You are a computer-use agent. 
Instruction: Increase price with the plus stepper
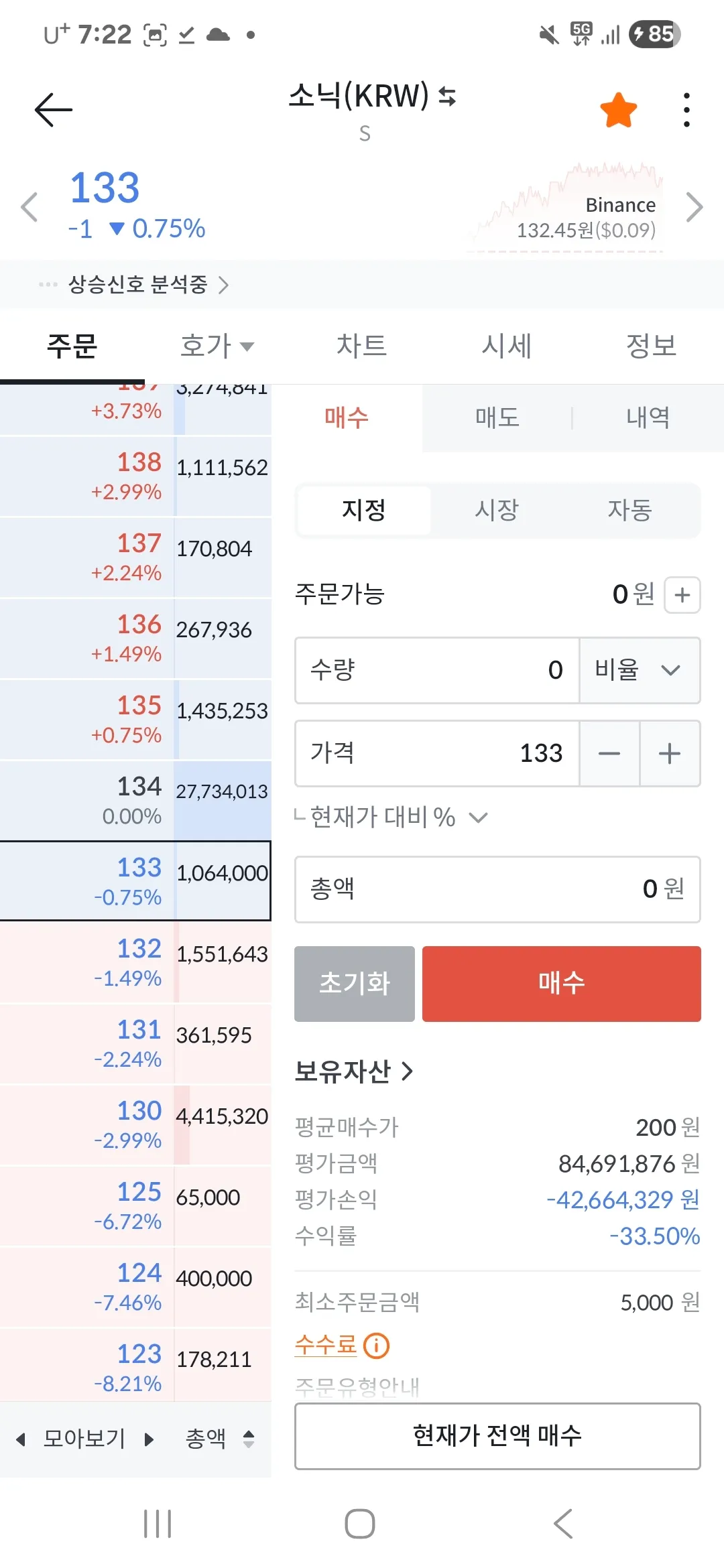pyautogui.click(x=670, y=754)
